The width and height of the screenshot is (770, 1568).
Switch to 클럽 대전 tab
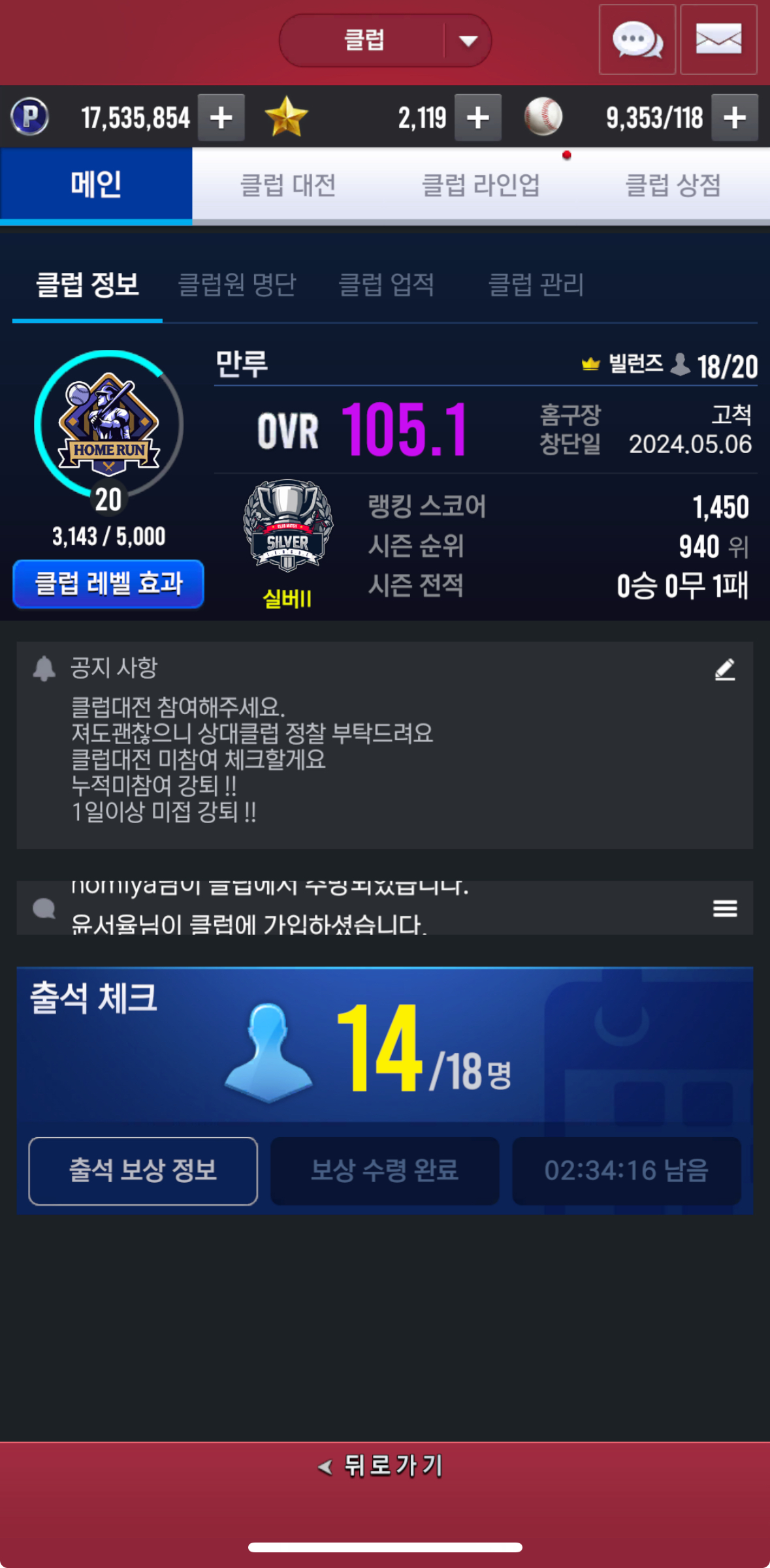pos(288,185)
